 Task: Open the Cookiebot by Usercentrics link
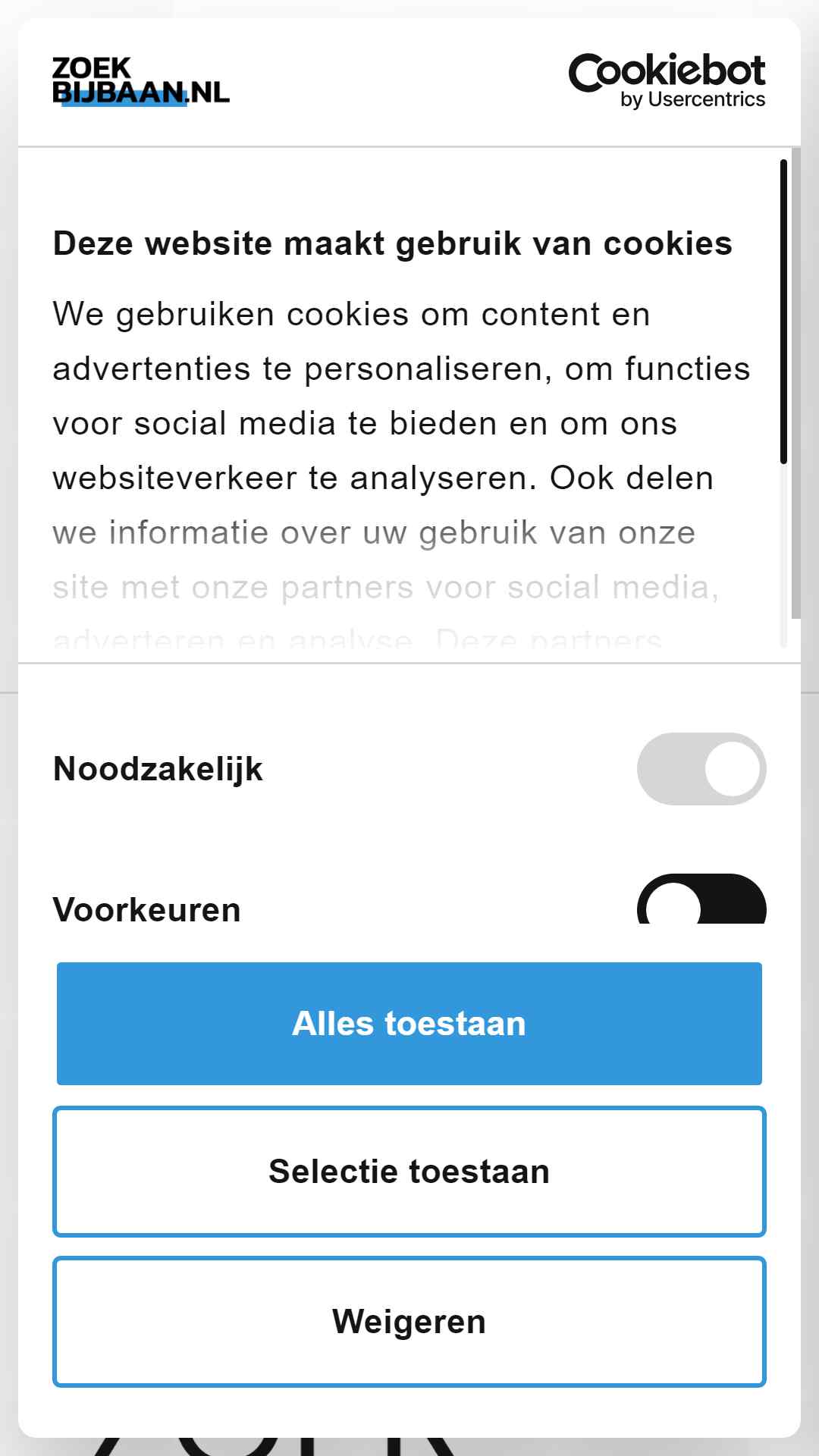(667, 81)
